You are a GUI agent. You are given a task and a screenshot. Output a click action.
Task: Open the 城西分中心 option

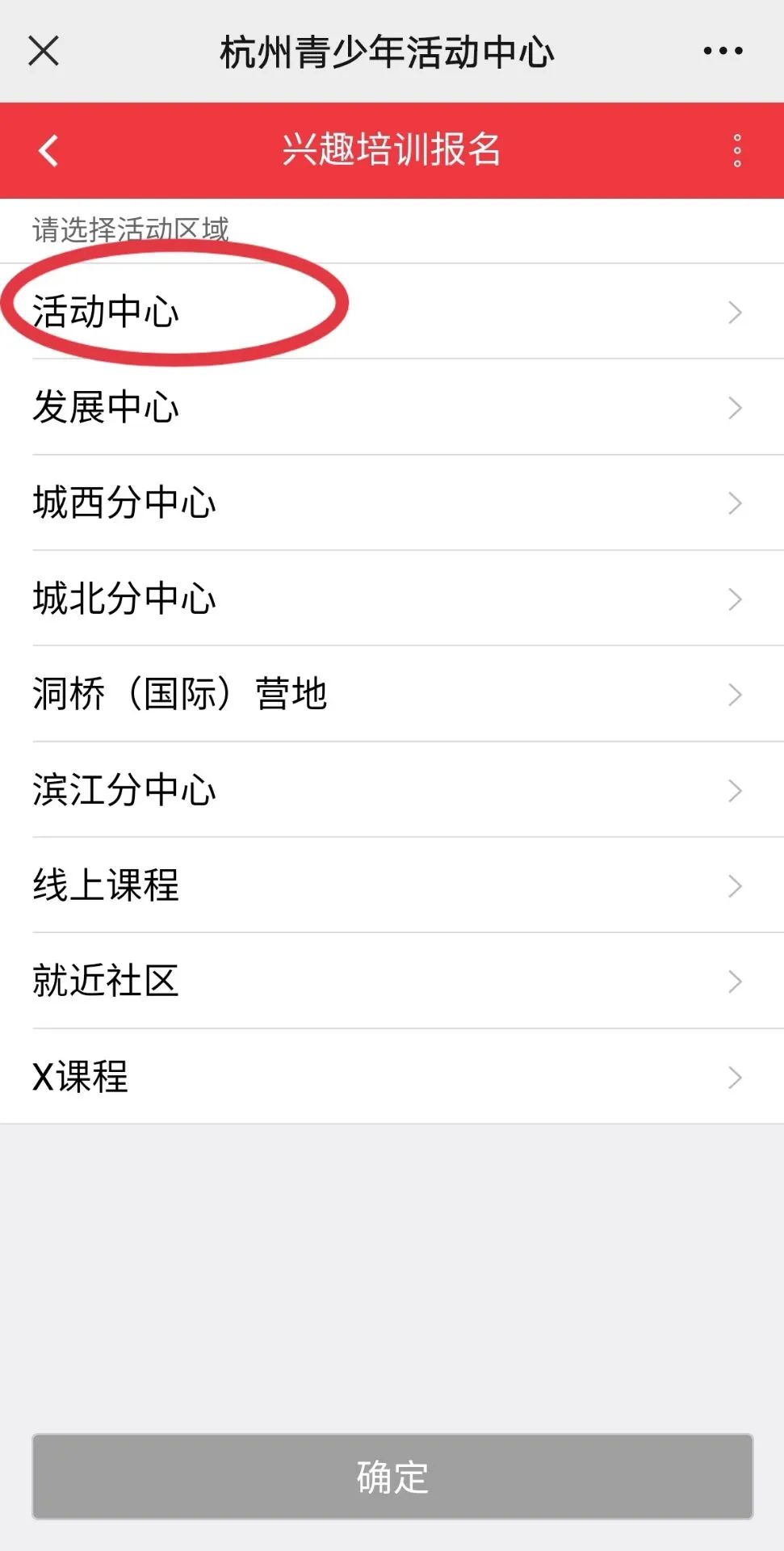[x=392, y=502]
